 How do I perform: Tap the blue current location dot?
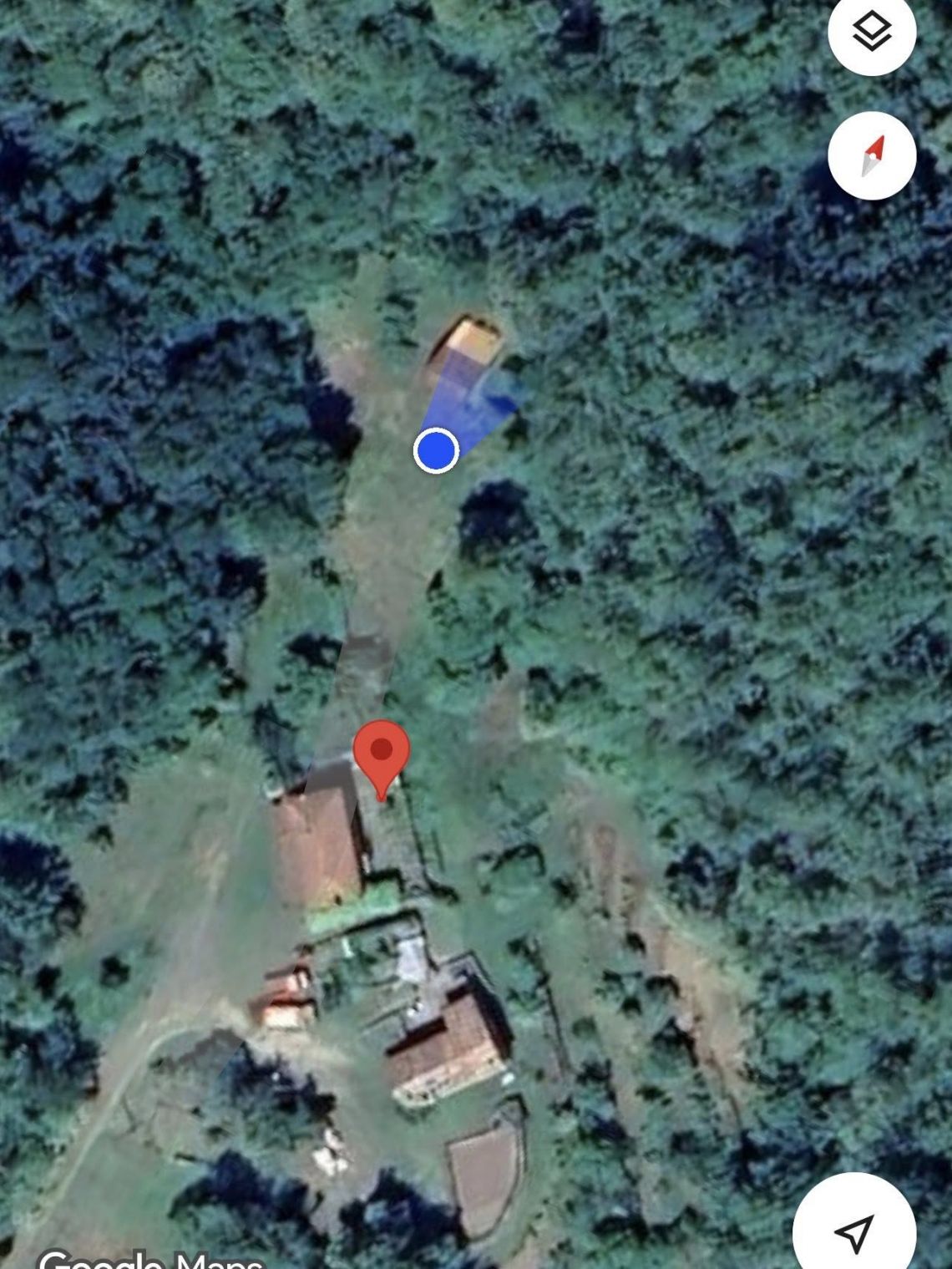436,450
